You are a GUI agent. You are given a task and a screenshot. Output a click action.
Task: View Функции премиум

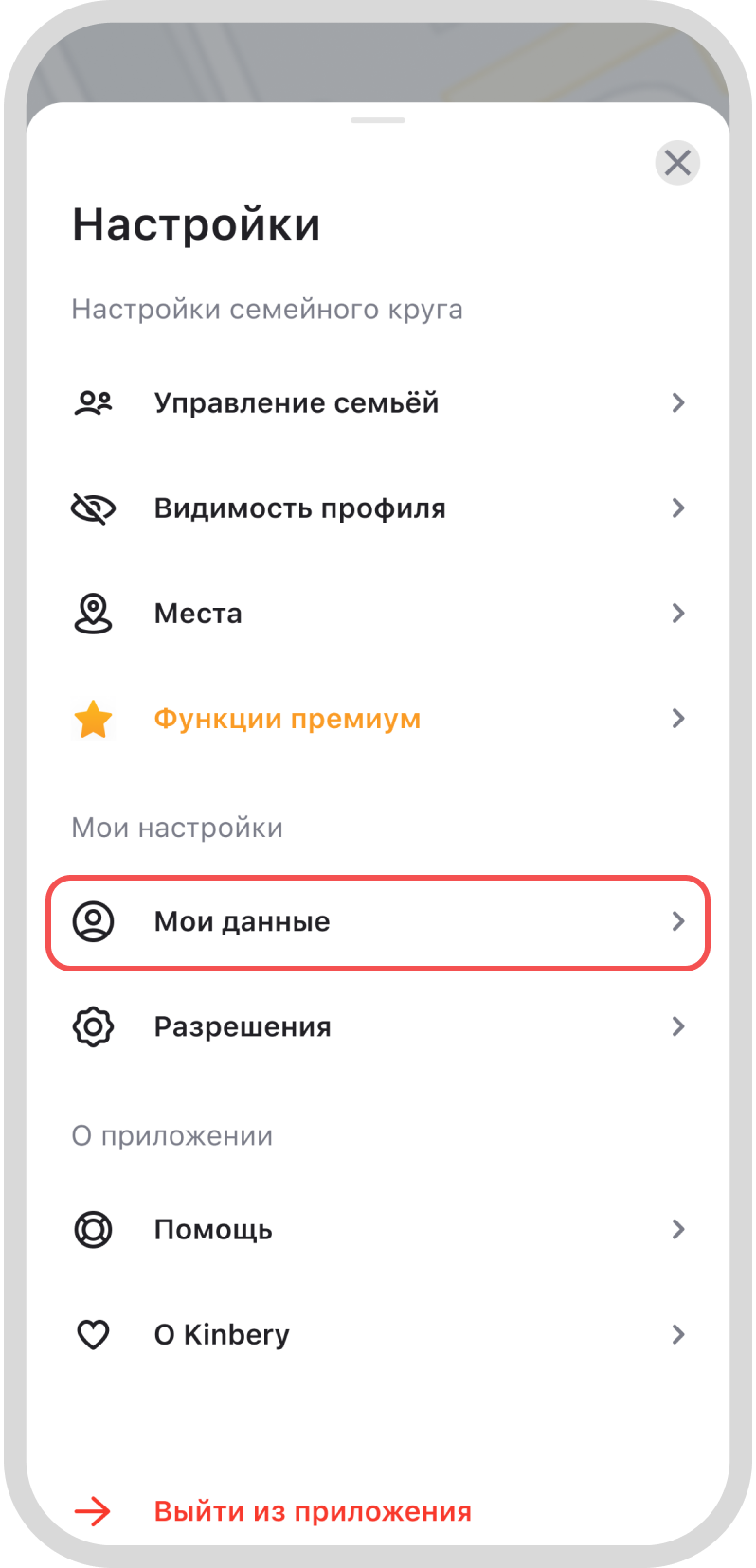pos(378,719)
